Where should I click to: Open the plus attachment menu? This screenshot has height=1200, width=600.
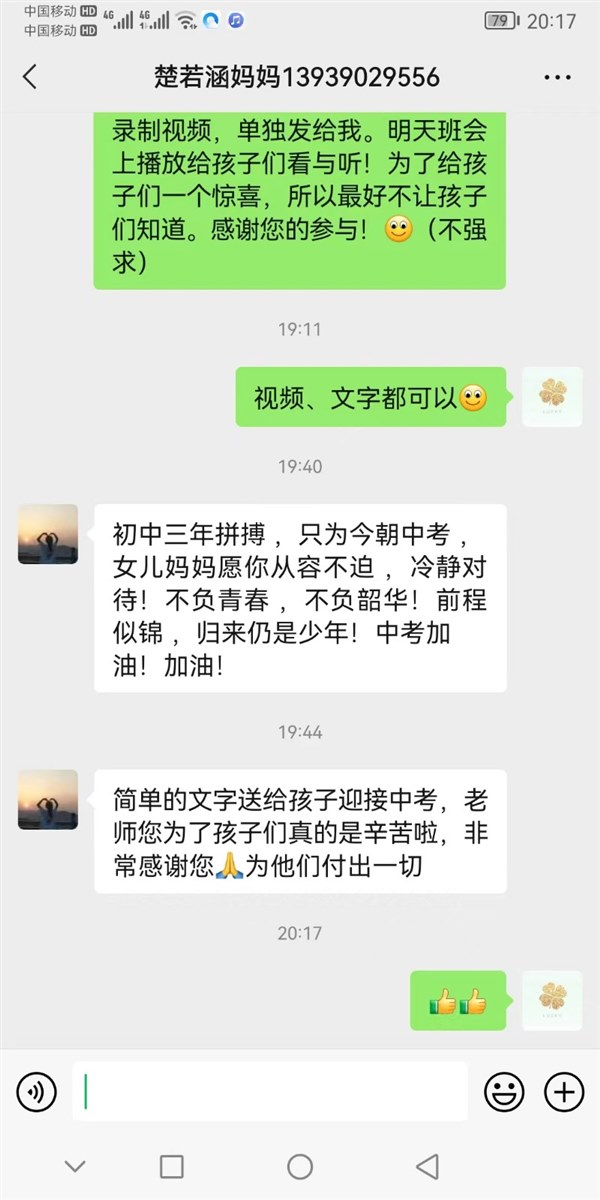point(563,1092)
